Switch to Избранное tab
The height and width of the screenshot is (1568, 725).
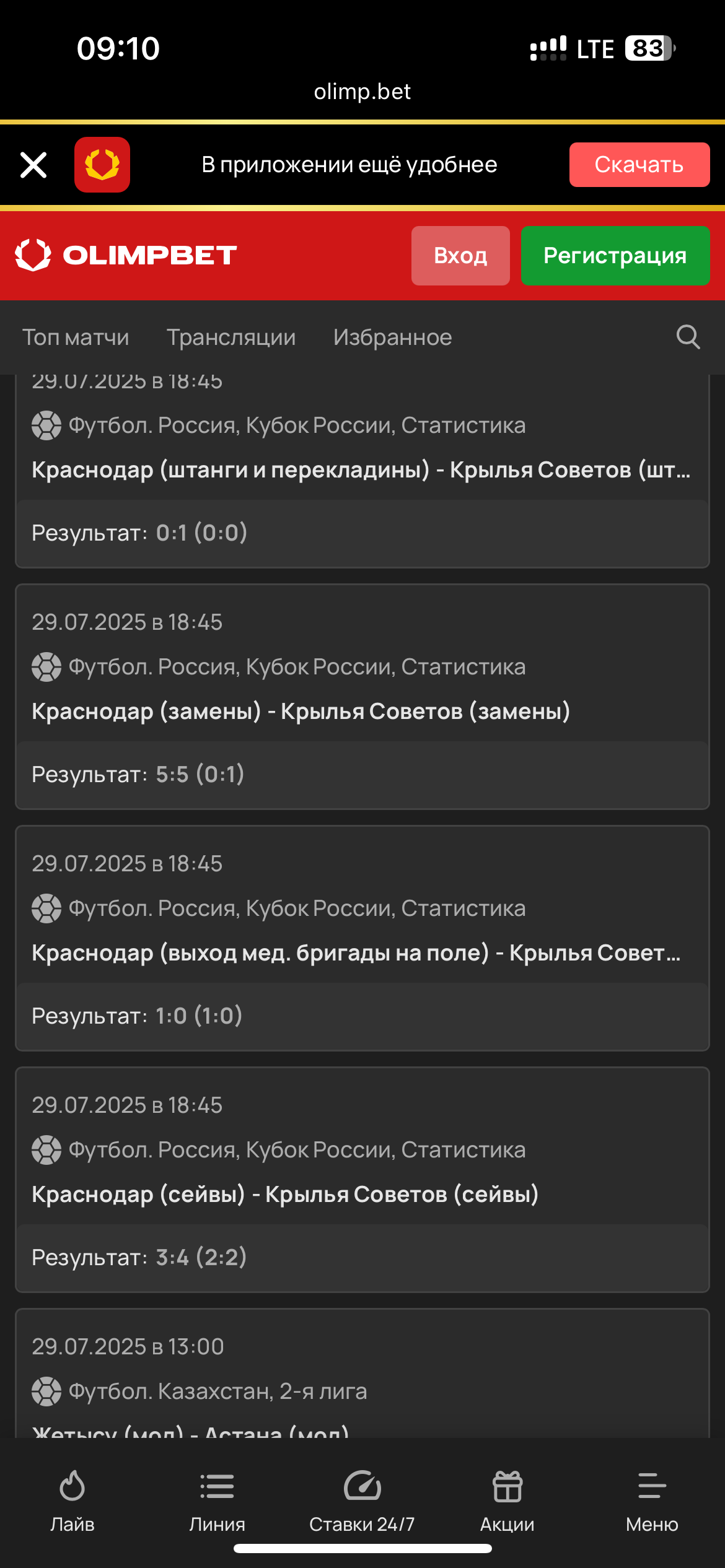click(x=392, y=338)
